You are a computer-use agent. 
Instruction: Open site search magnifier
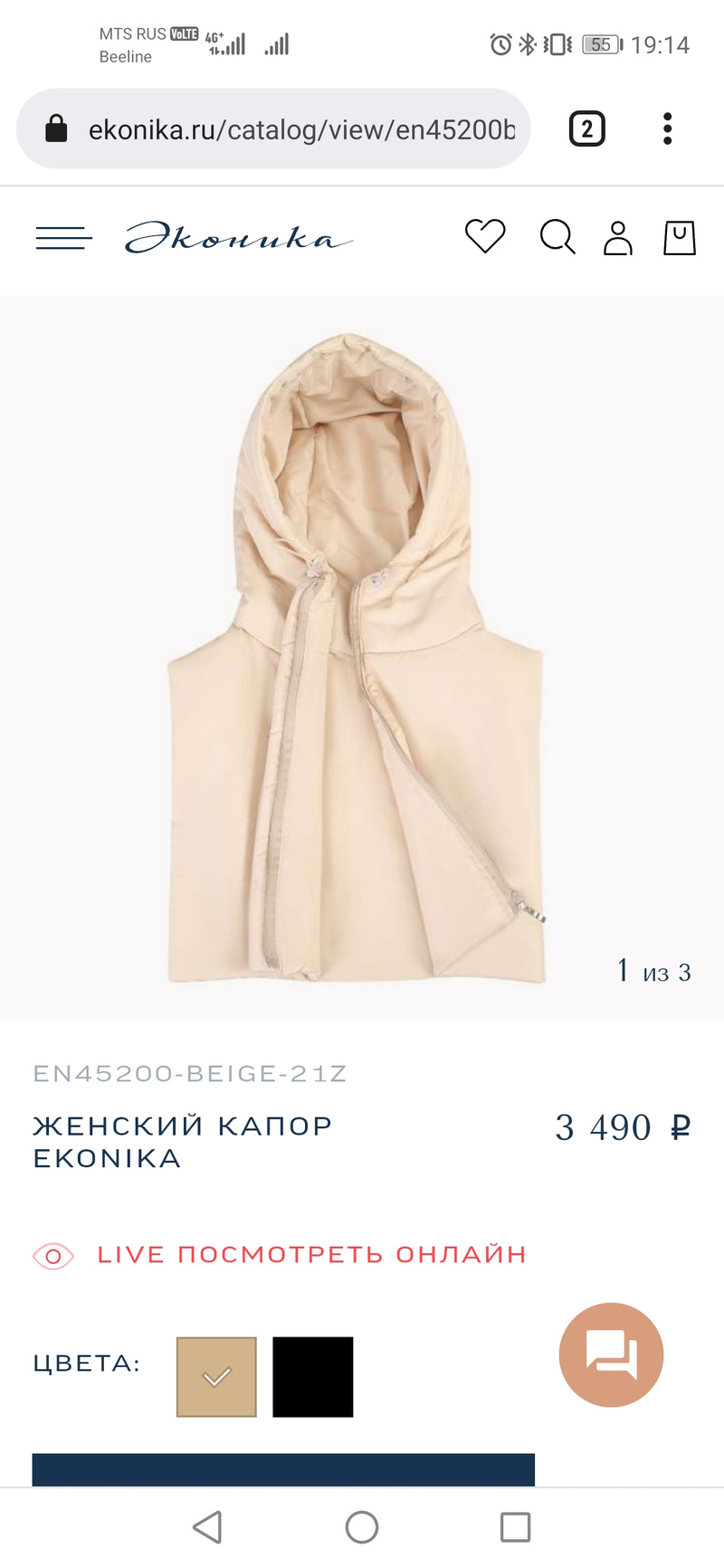click(557, 238)
